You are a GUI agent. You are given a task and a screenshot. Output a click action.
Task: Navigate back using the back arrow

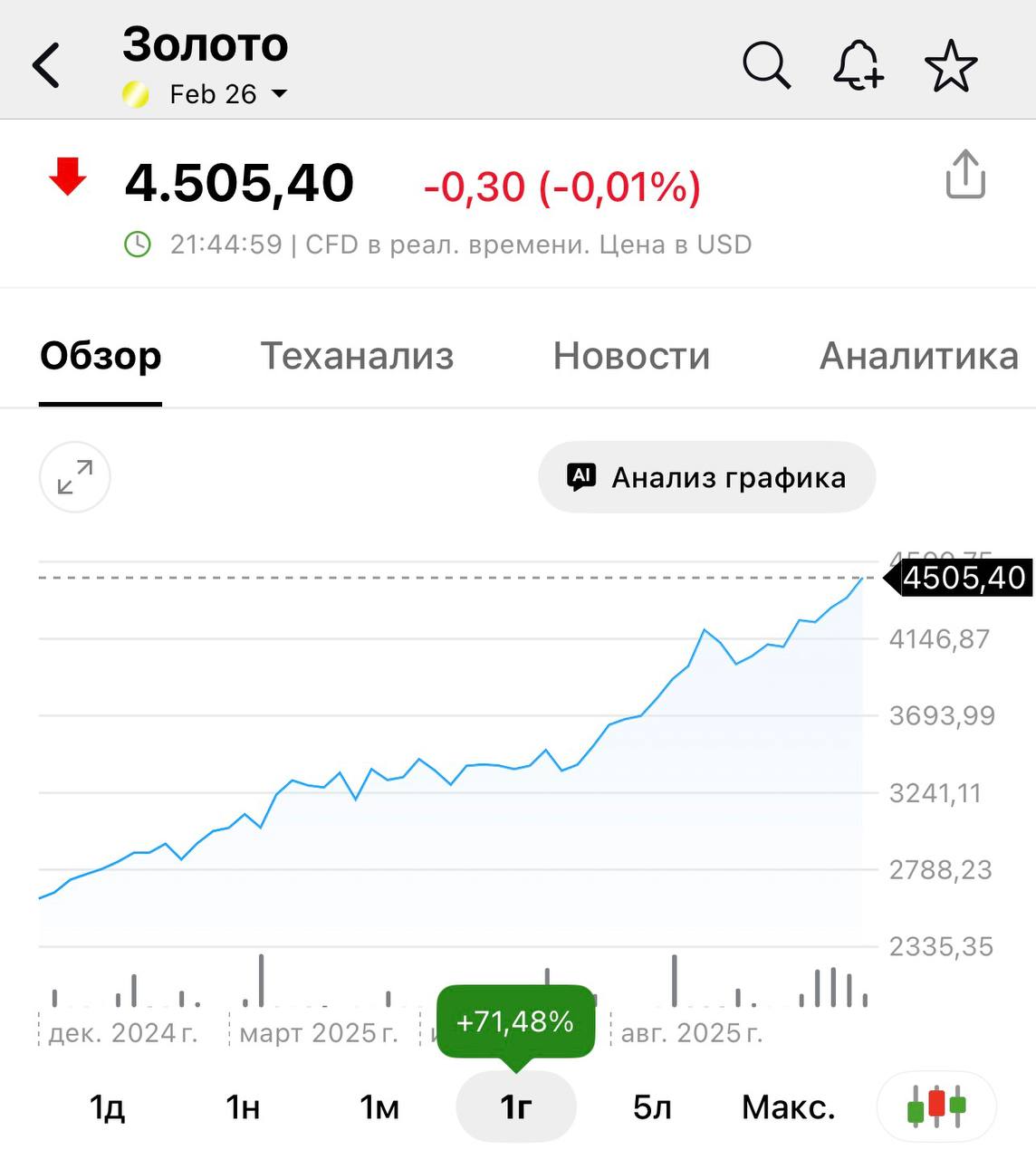[x=47, y=65]
